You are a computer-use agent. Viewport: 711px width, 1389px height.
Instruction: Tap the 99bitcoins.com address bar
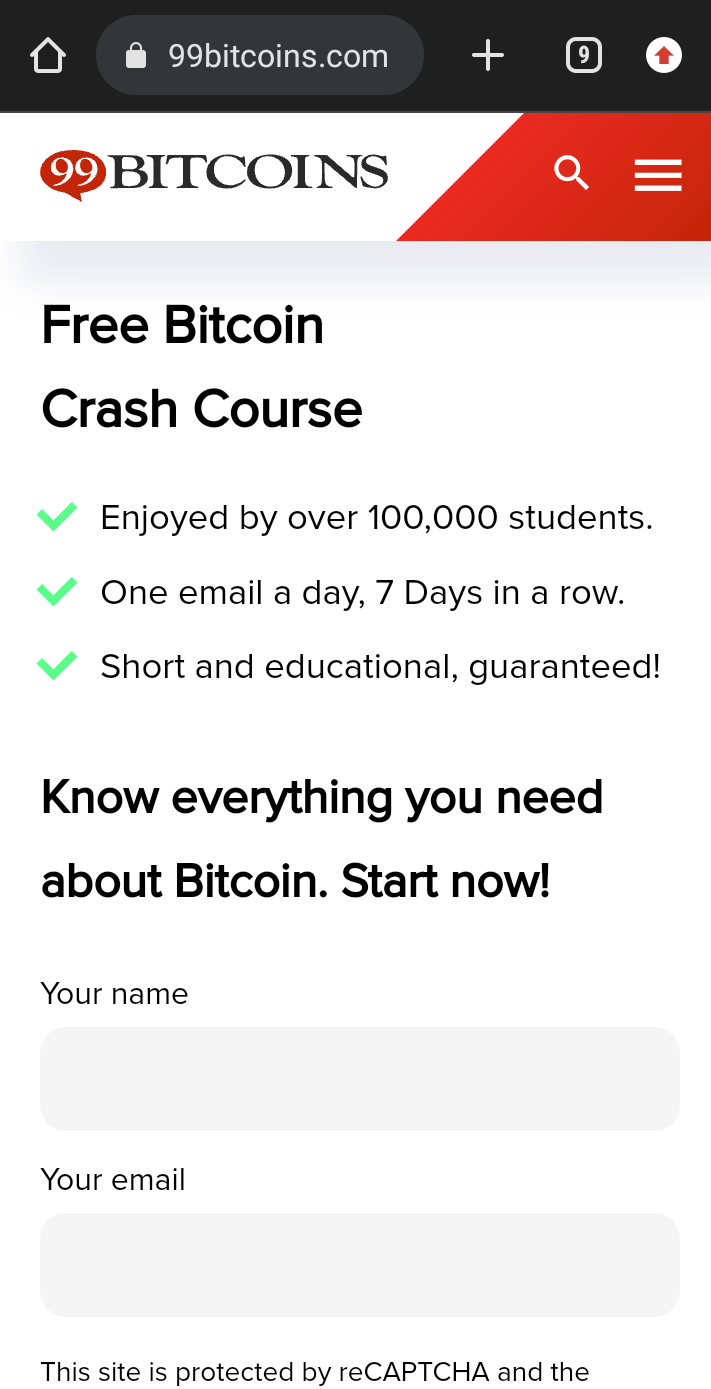(x=260, y=55)
